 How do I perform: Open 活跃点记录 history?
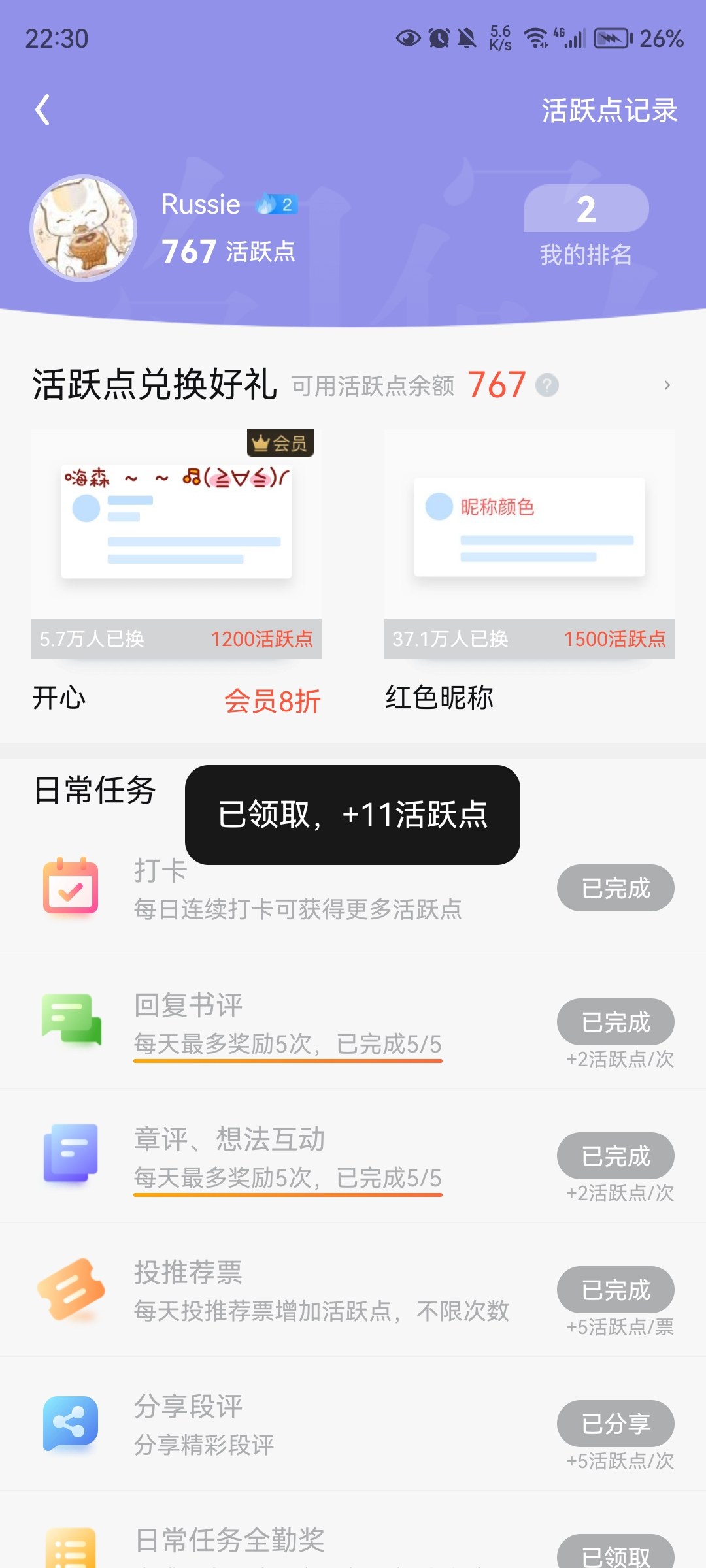pos(609,110)
